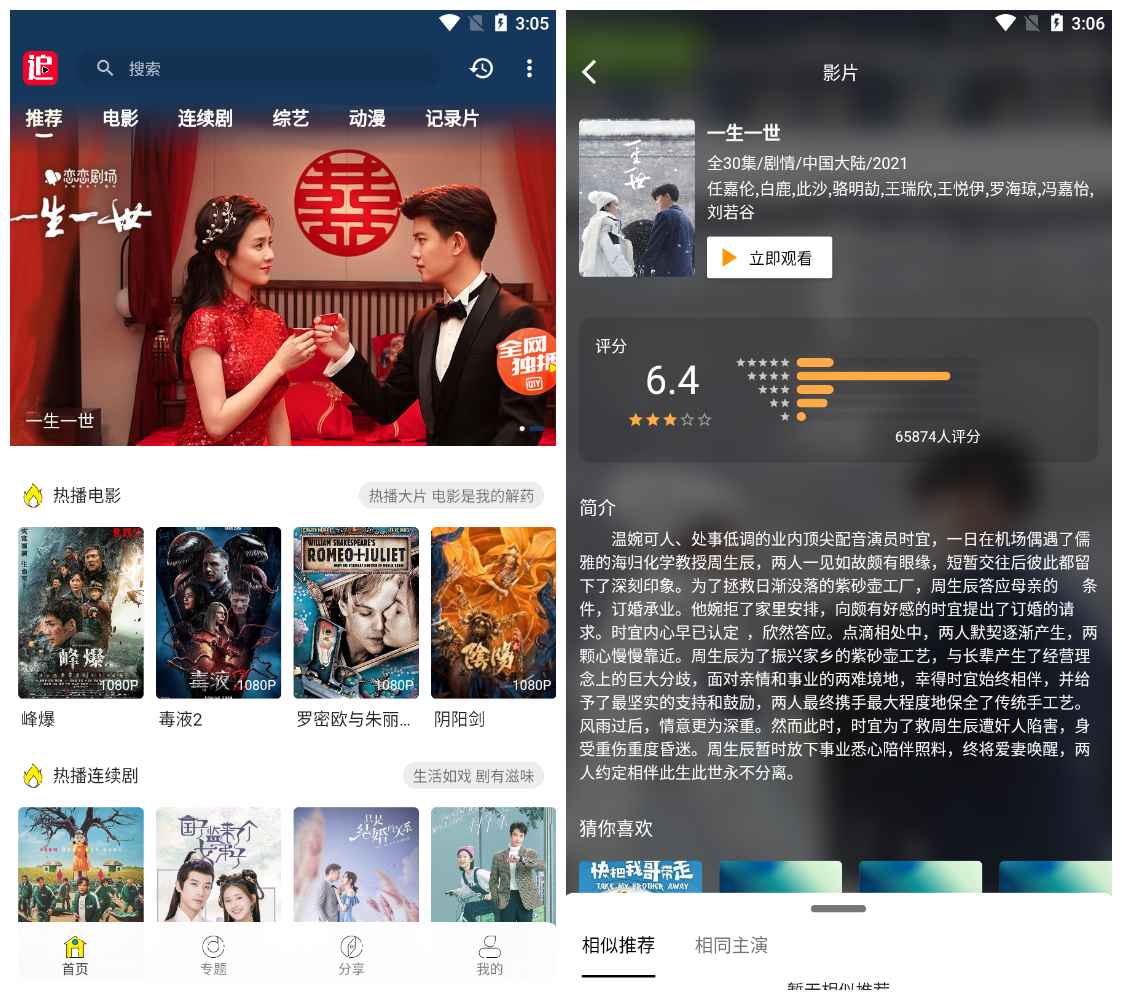
Task: Open the 一生一世 featured banner
Action: (283, 290)
